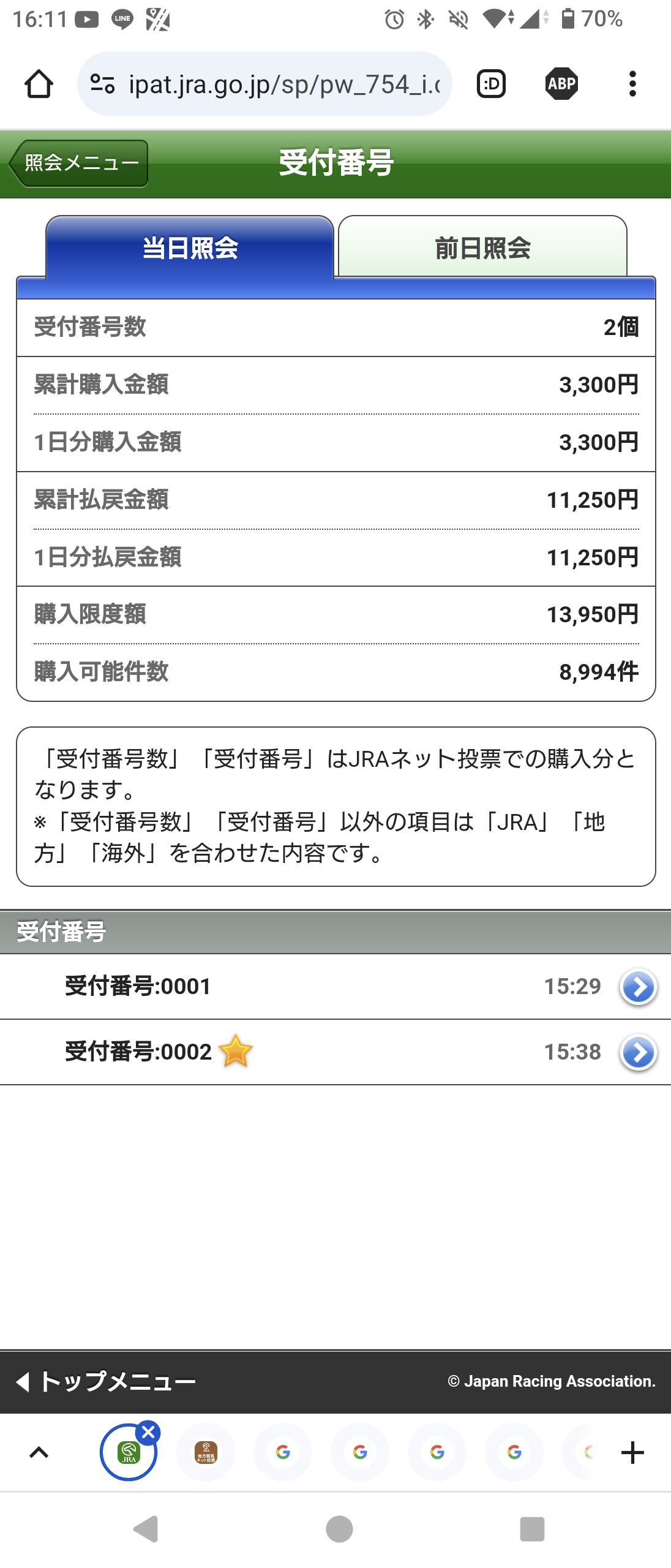Expand the tab strip with up chevron
The image size is (671, 1568).
(39, 1452)
